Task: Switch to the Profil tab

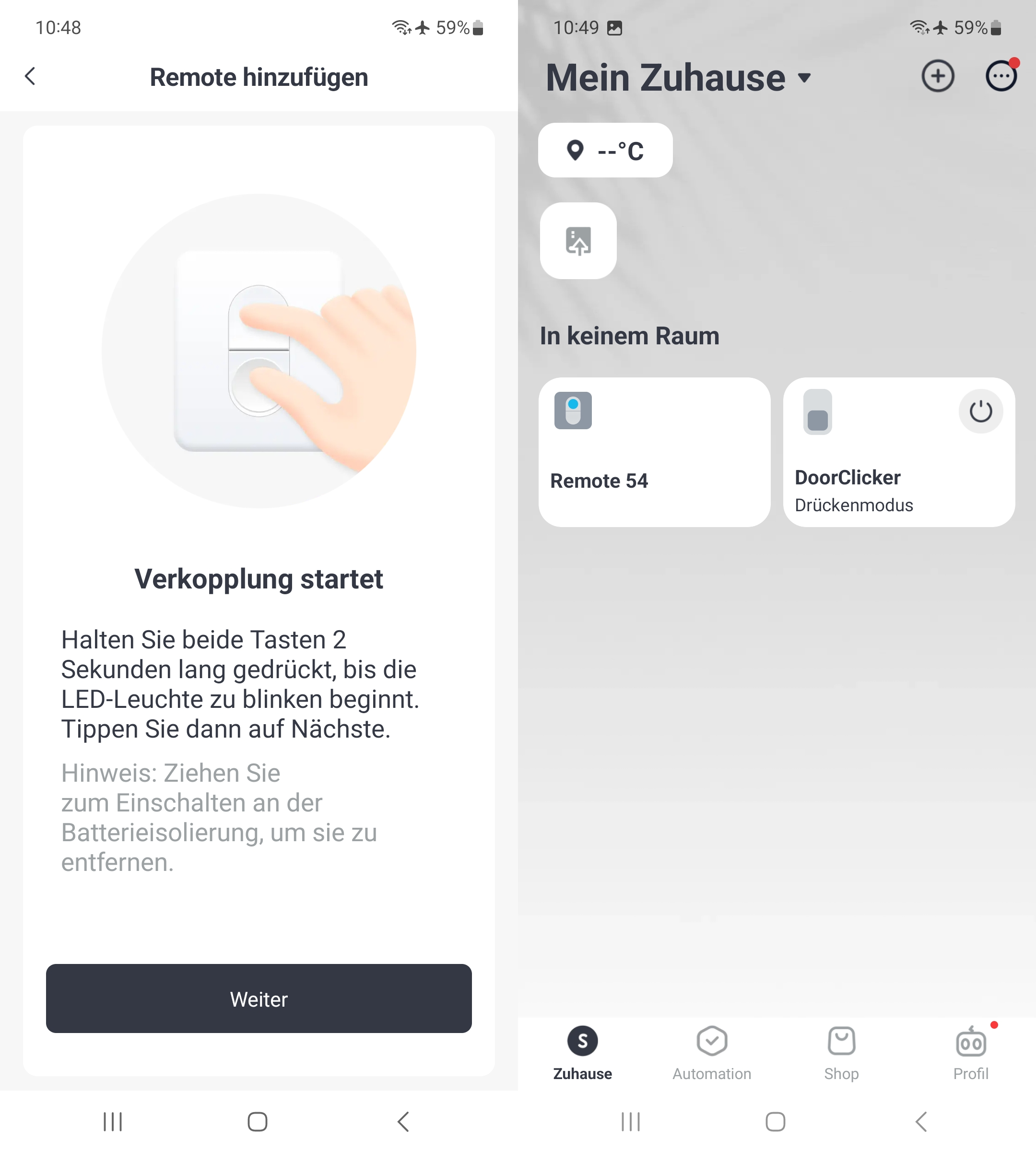Action: (971, 1053)
